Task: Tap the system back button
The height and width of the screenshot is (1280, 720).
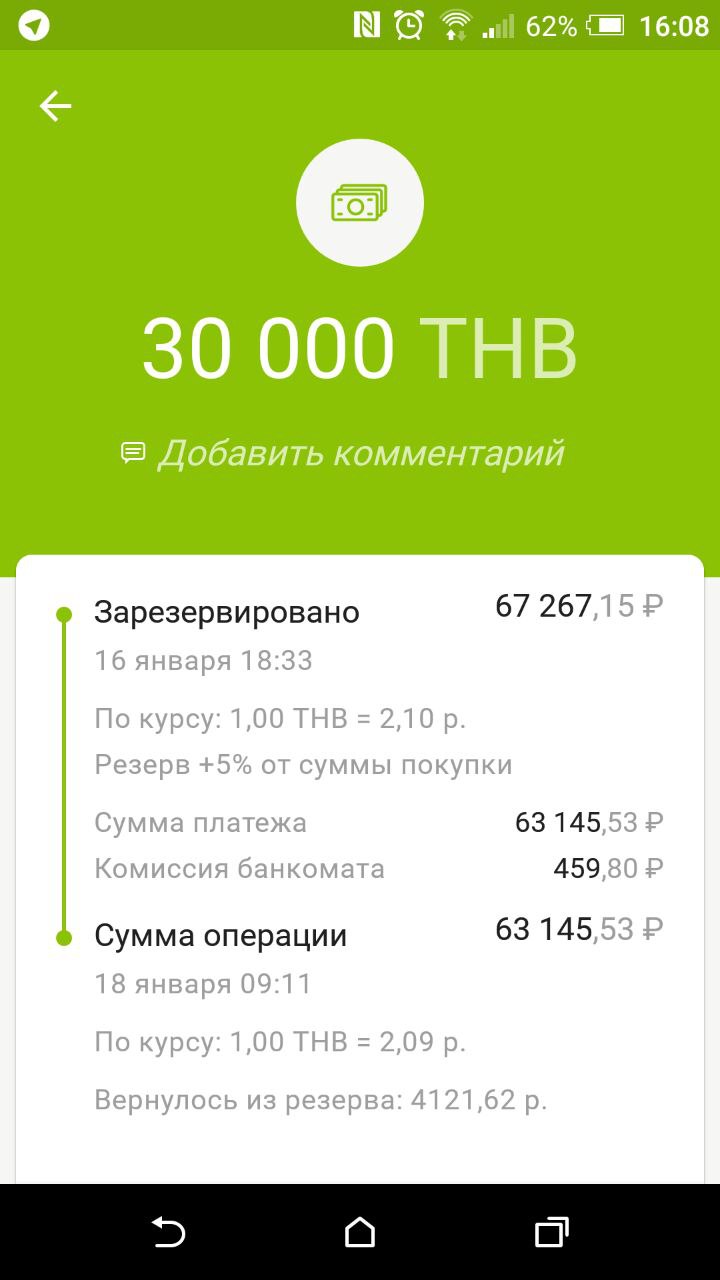Action: pyautogui.click(x=170, y=1233)
